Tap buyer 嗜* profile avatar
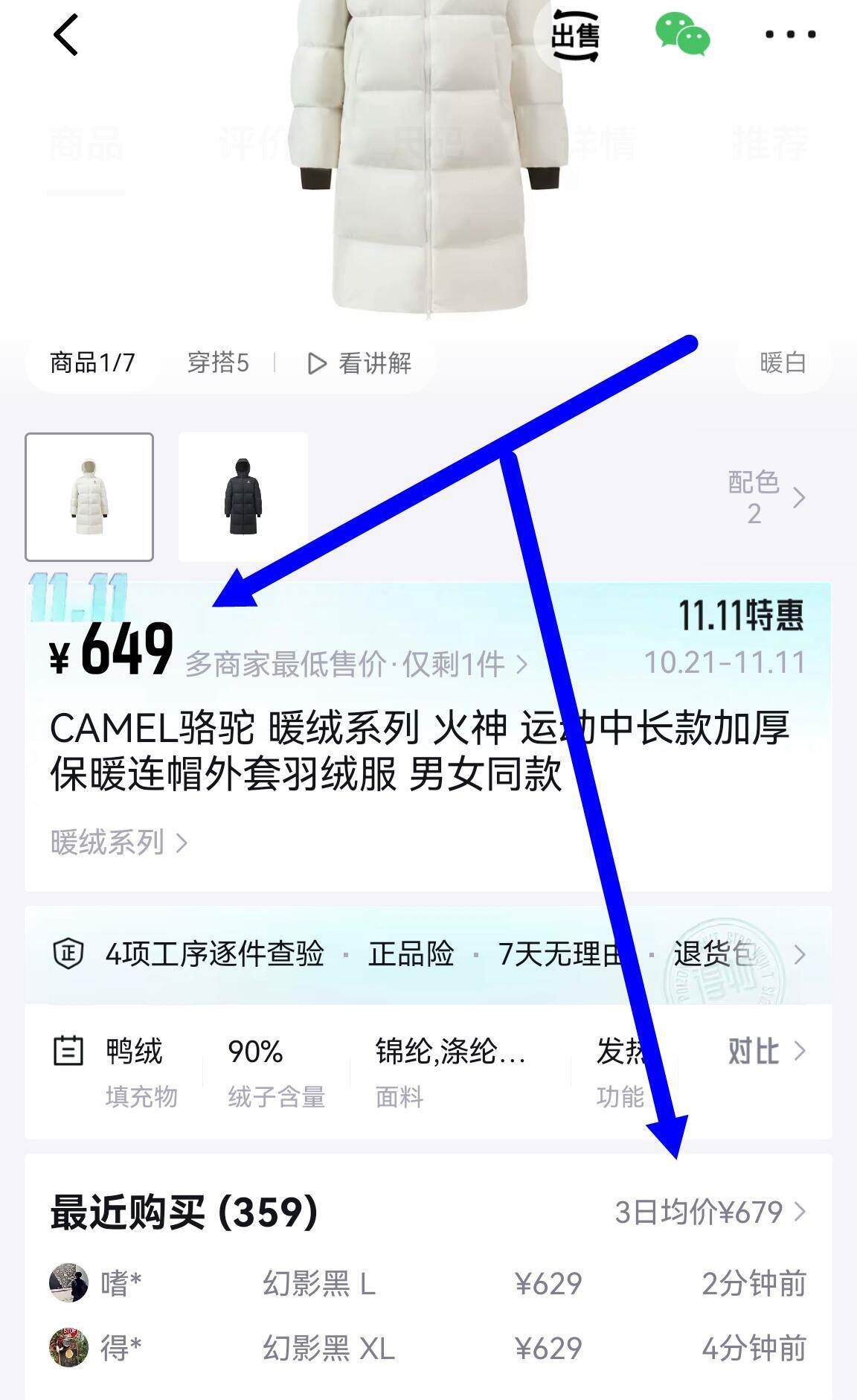 68,1282
